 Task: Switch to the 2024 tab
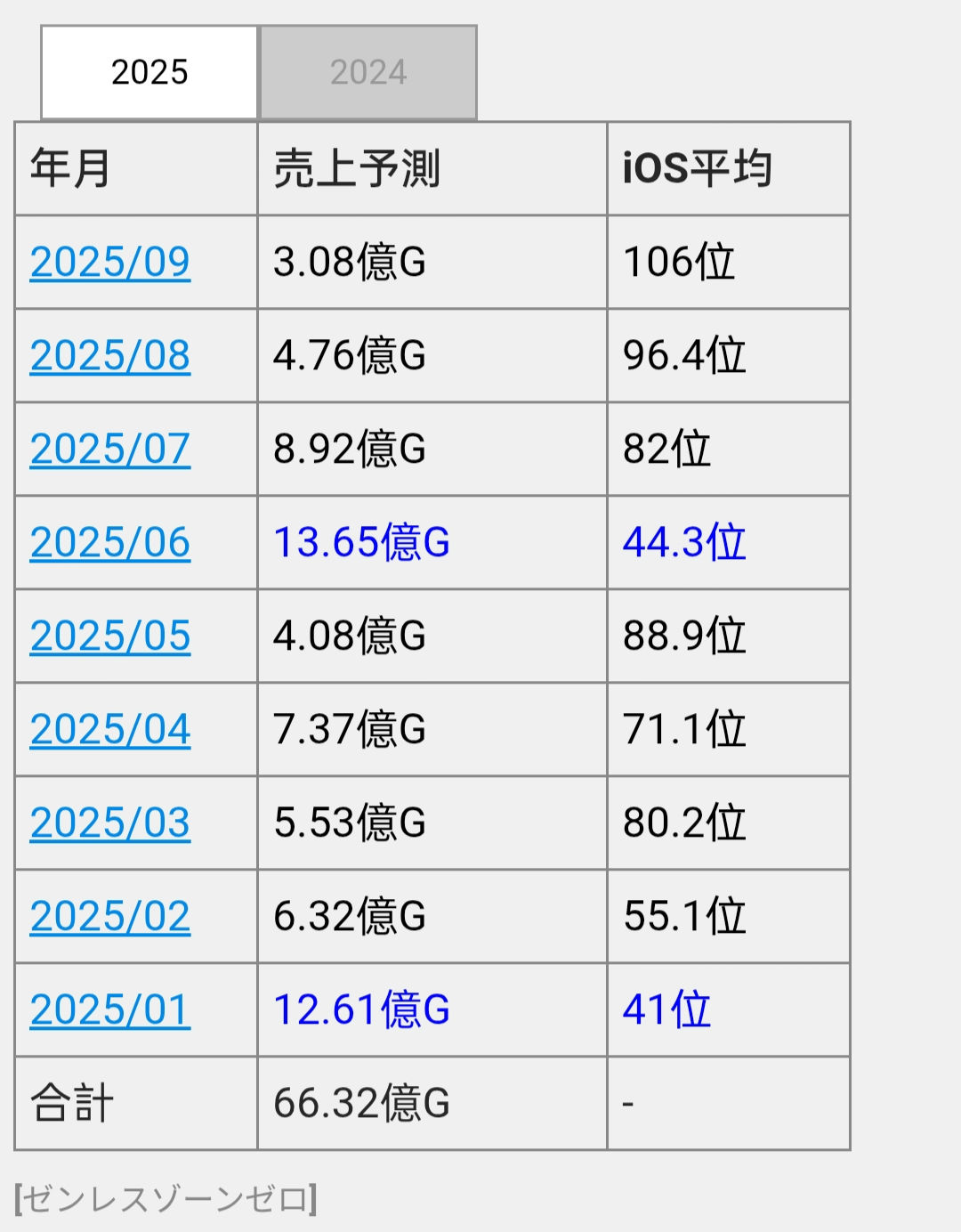(x=367, y=72)
